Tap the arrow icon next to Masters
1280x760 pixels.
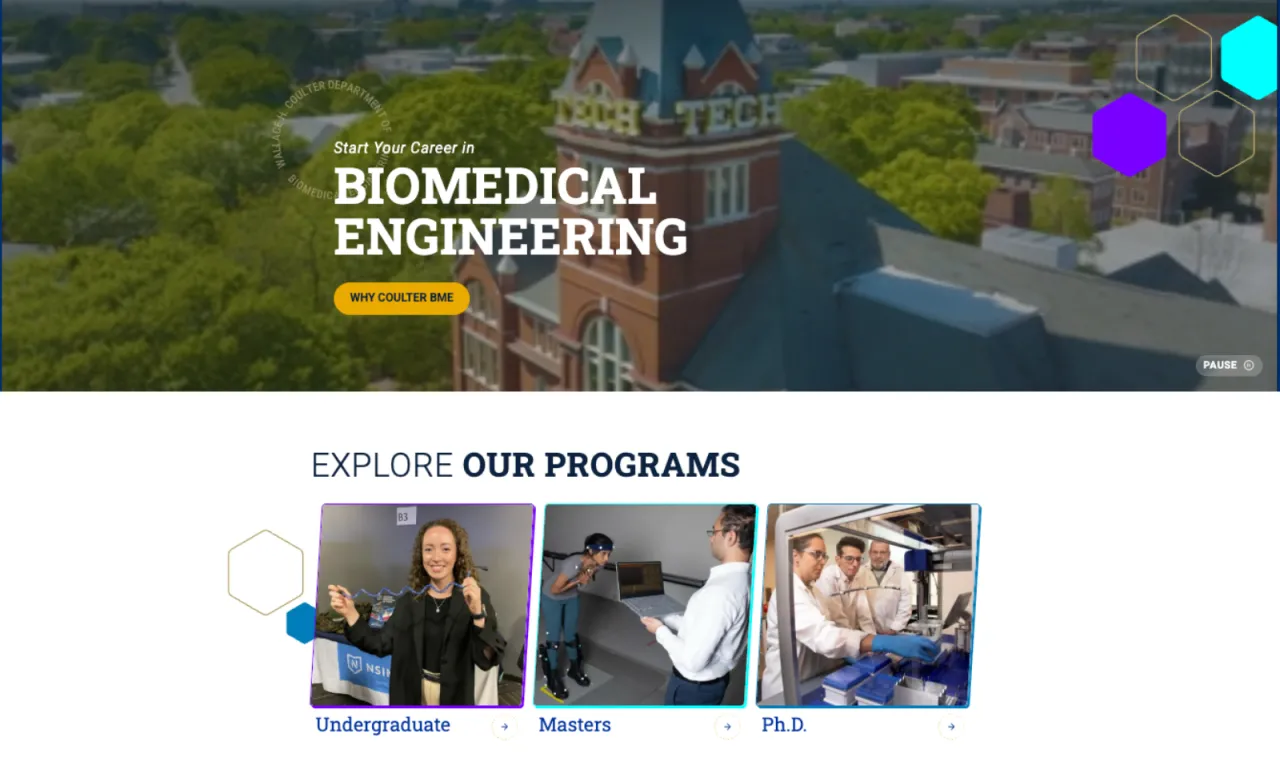727,727
